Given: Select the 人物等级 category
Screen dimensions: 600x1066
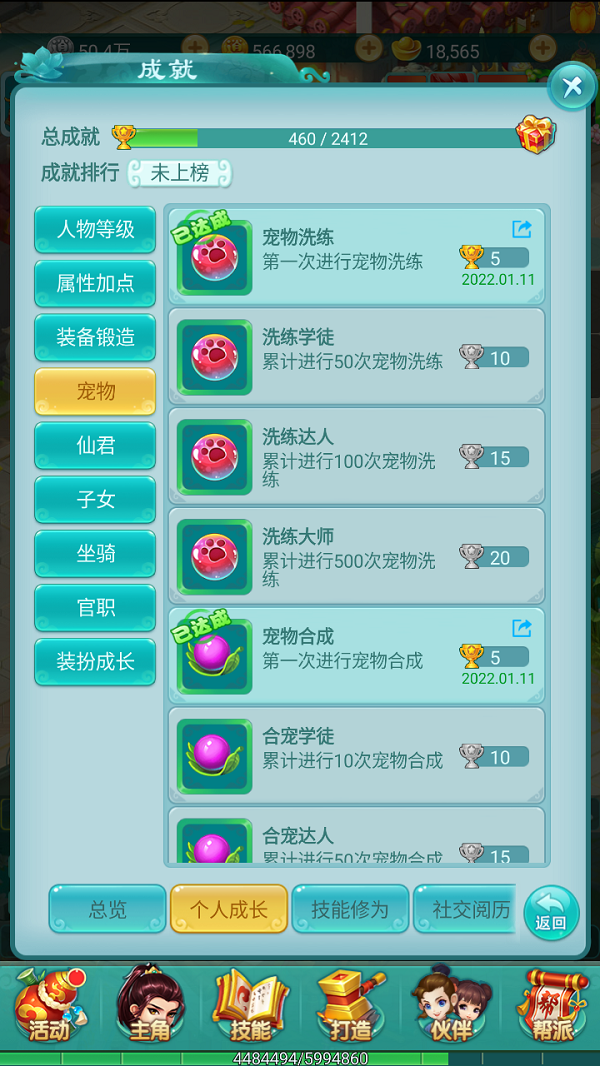Looking at the screenshot, I should (95, 230).
